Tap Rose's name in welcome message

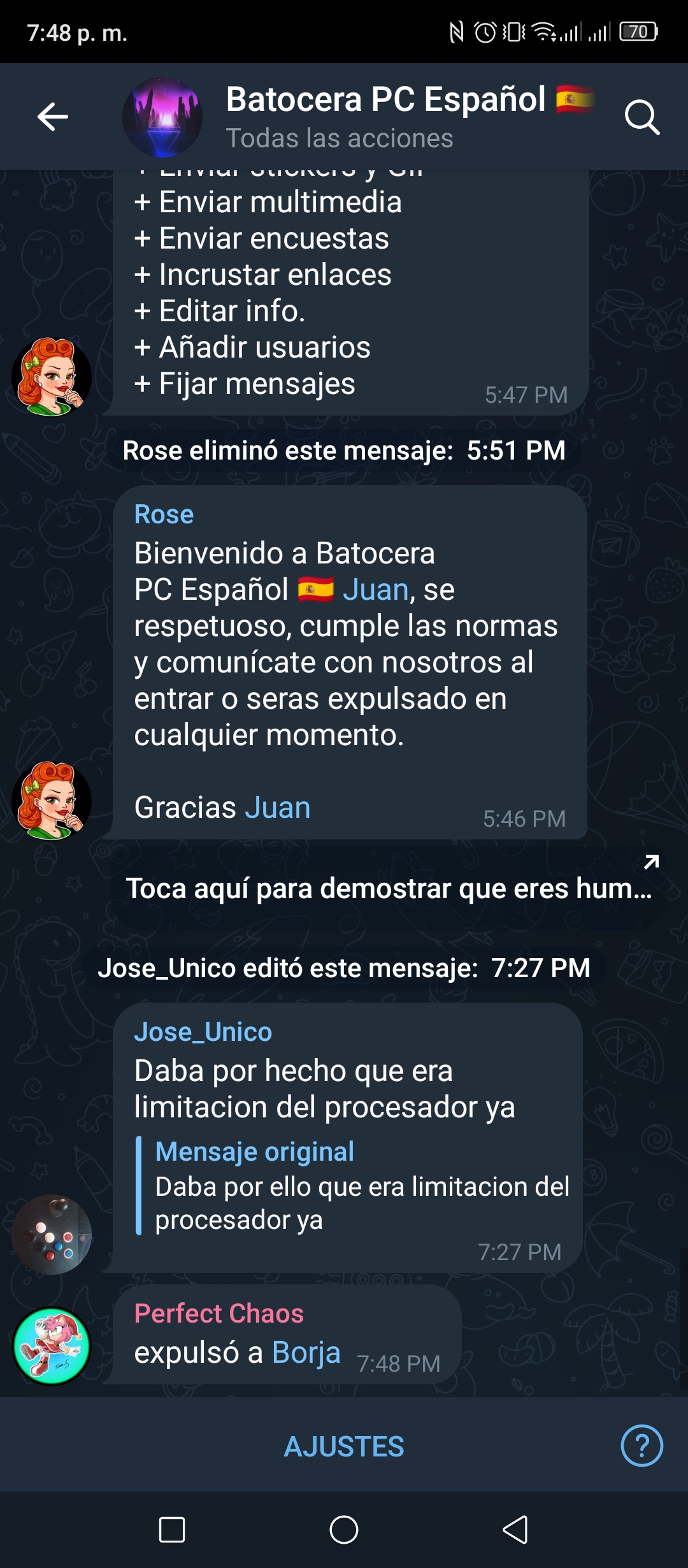(164, 514)
